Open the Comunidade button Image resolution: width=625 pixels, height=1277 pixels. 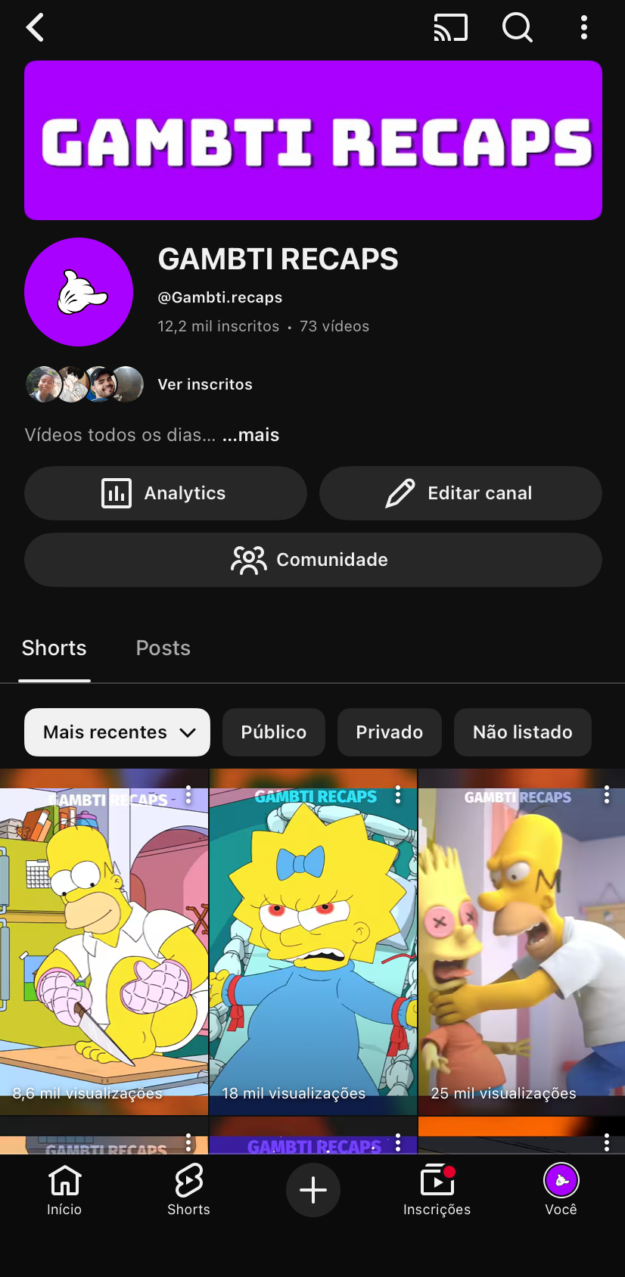tap(312, 560)
